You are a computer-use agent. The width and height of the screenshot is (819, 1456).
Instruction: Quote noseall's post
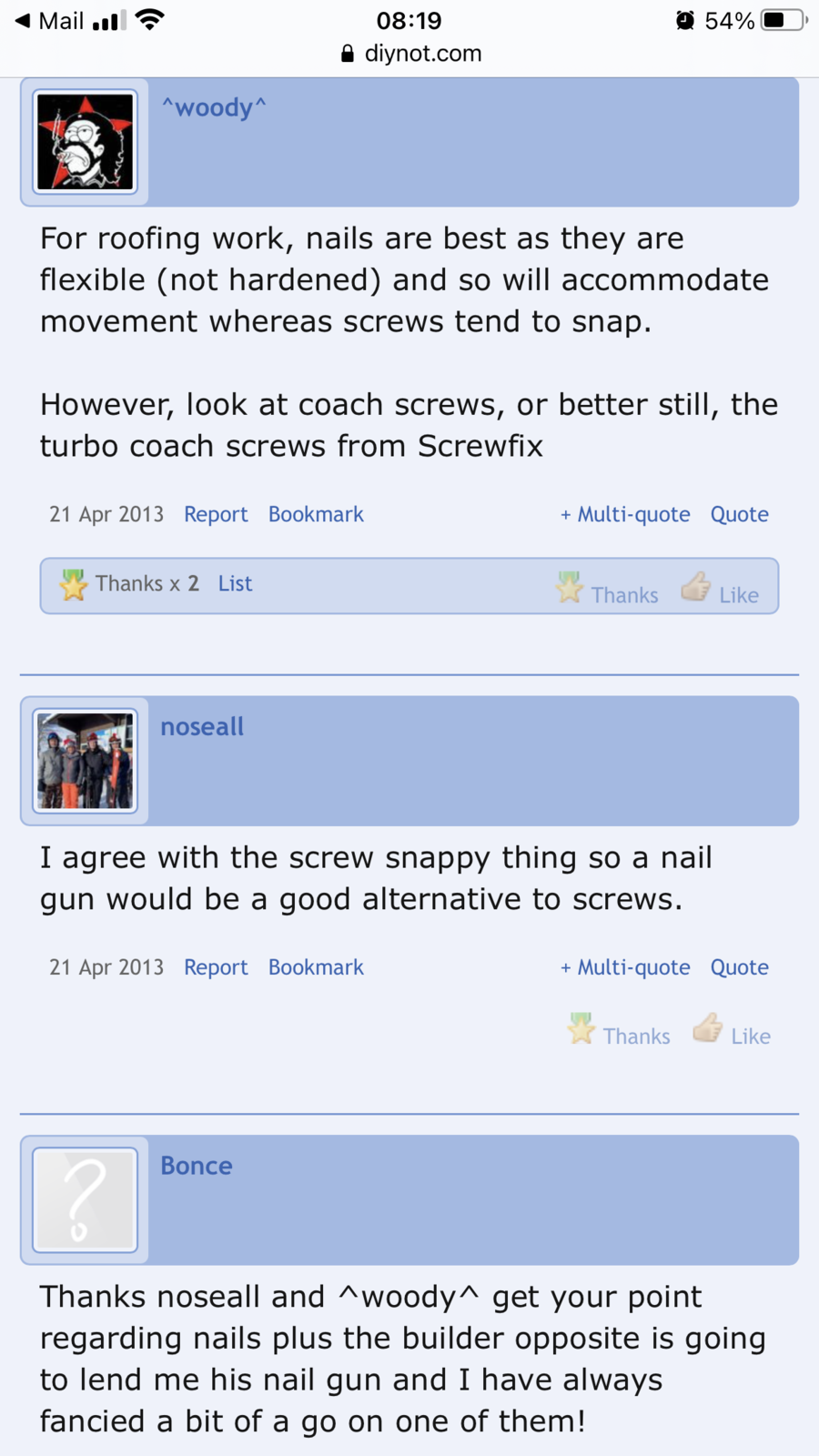(x=739, y=967)
